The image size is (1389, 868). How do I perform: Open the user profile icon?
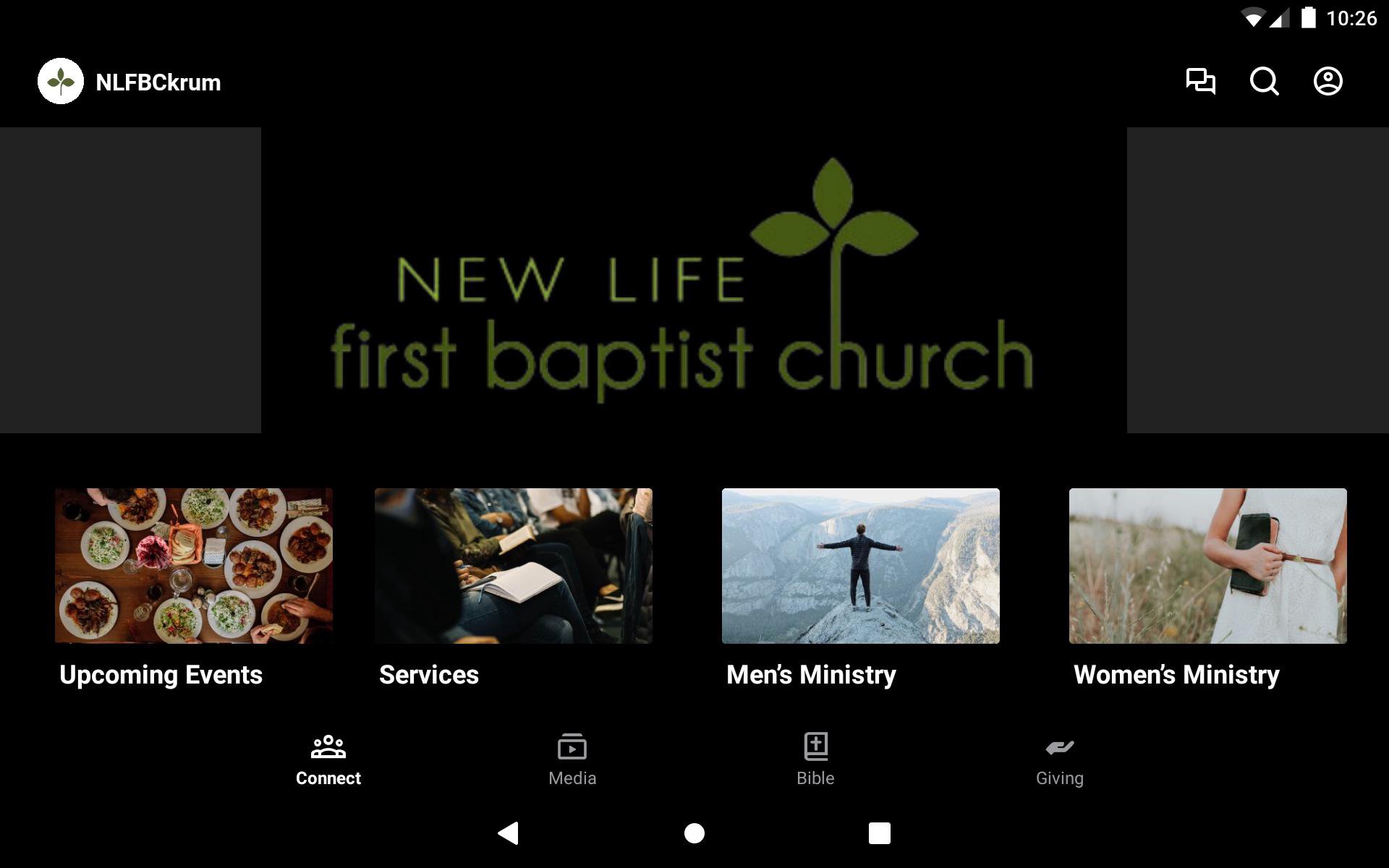tap(1328, 81)
